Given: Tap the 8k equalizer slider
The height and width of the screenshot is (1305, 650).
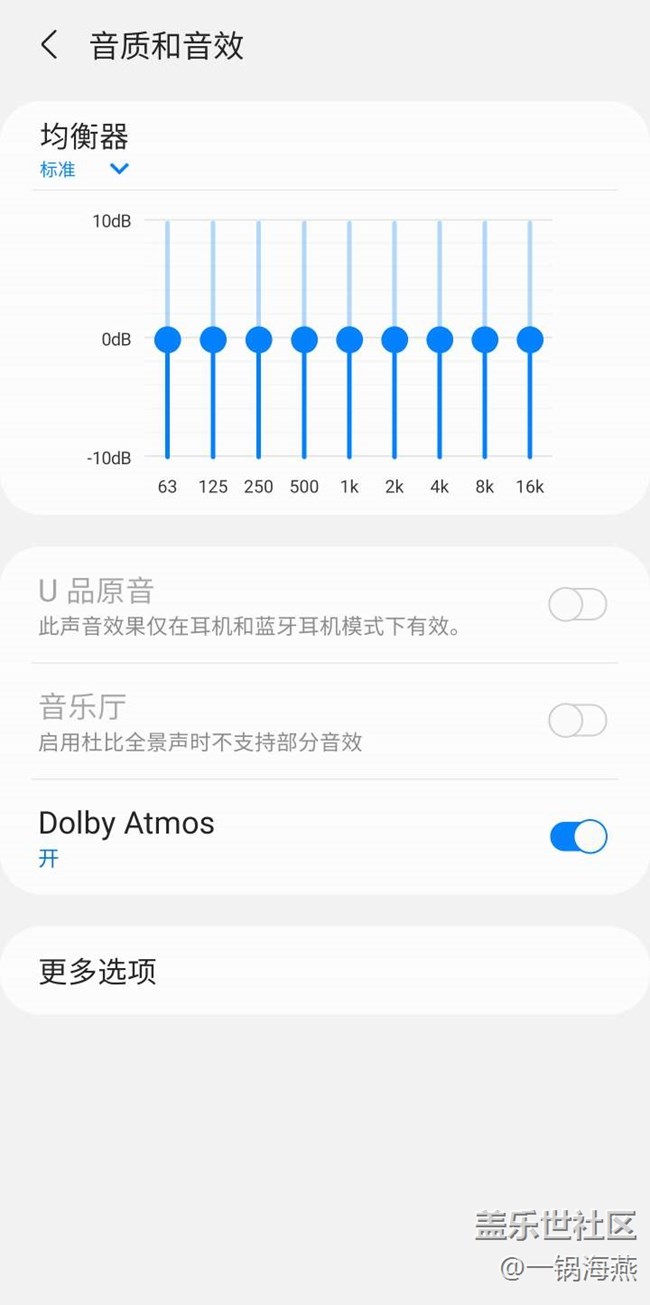Looking at the screenshot, I should point(485,340).
